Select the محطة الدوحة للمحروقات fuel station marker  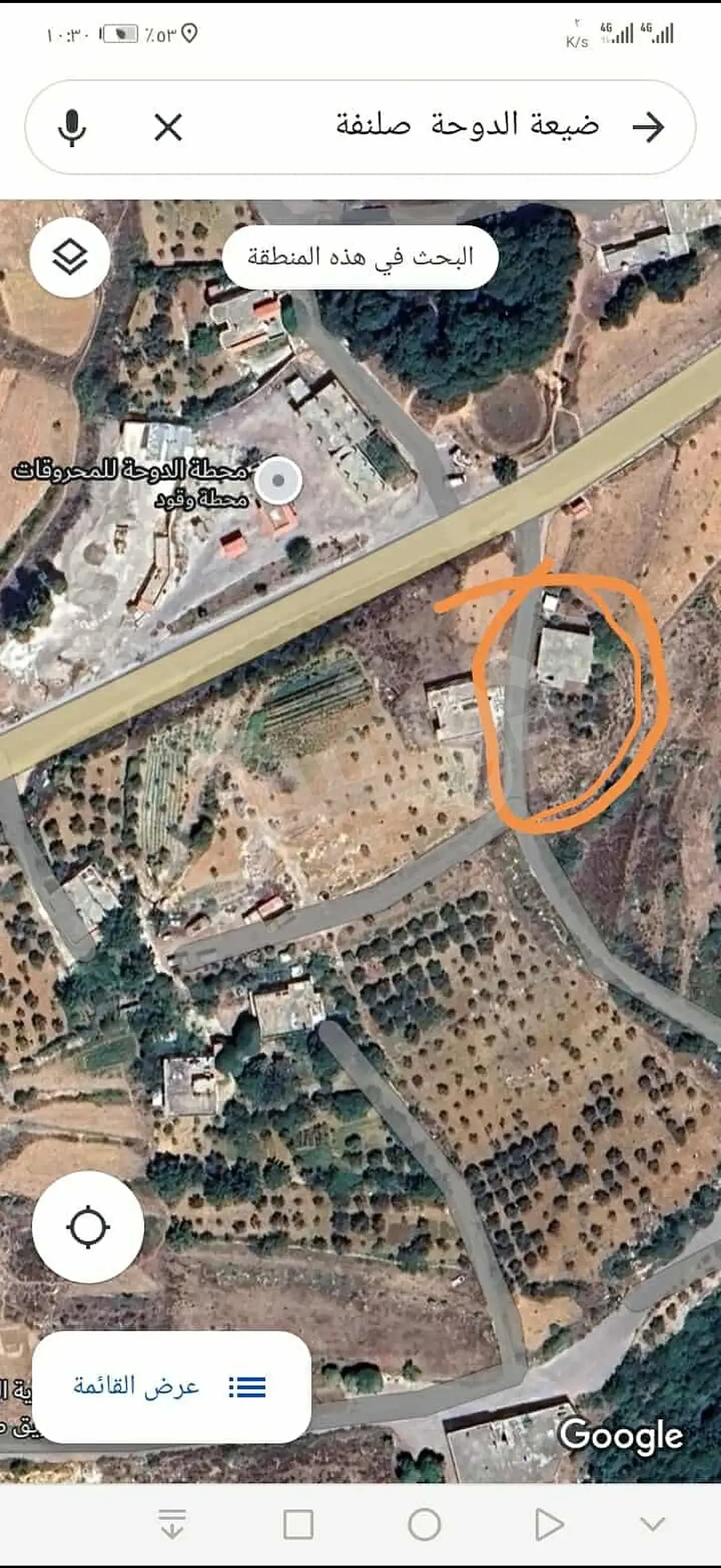pos(278,480)
